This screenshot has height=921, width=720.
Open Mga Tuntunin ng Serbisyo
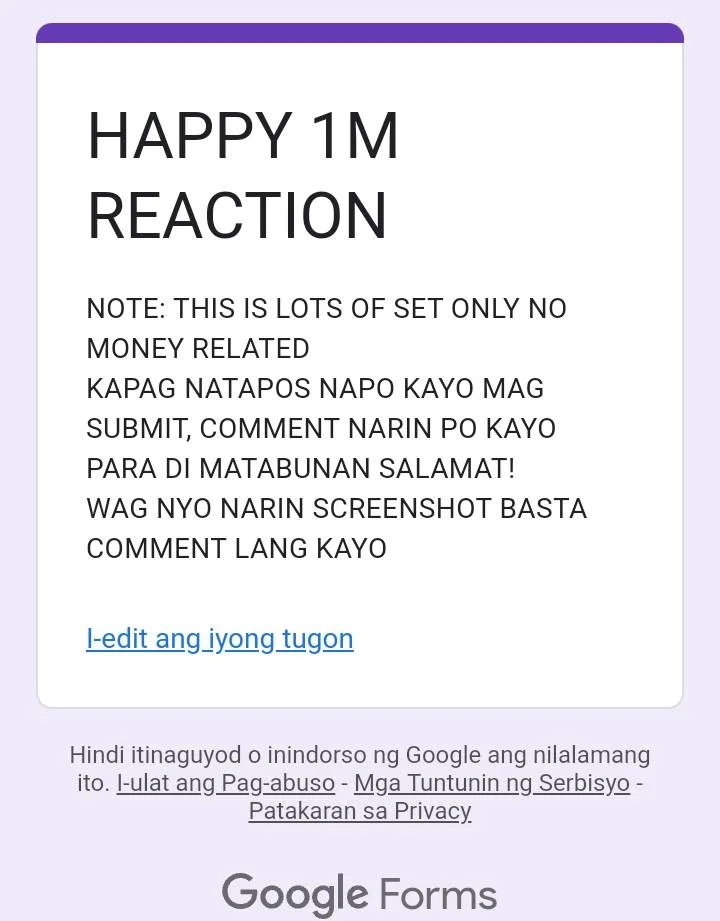click(x=491, y=783)
